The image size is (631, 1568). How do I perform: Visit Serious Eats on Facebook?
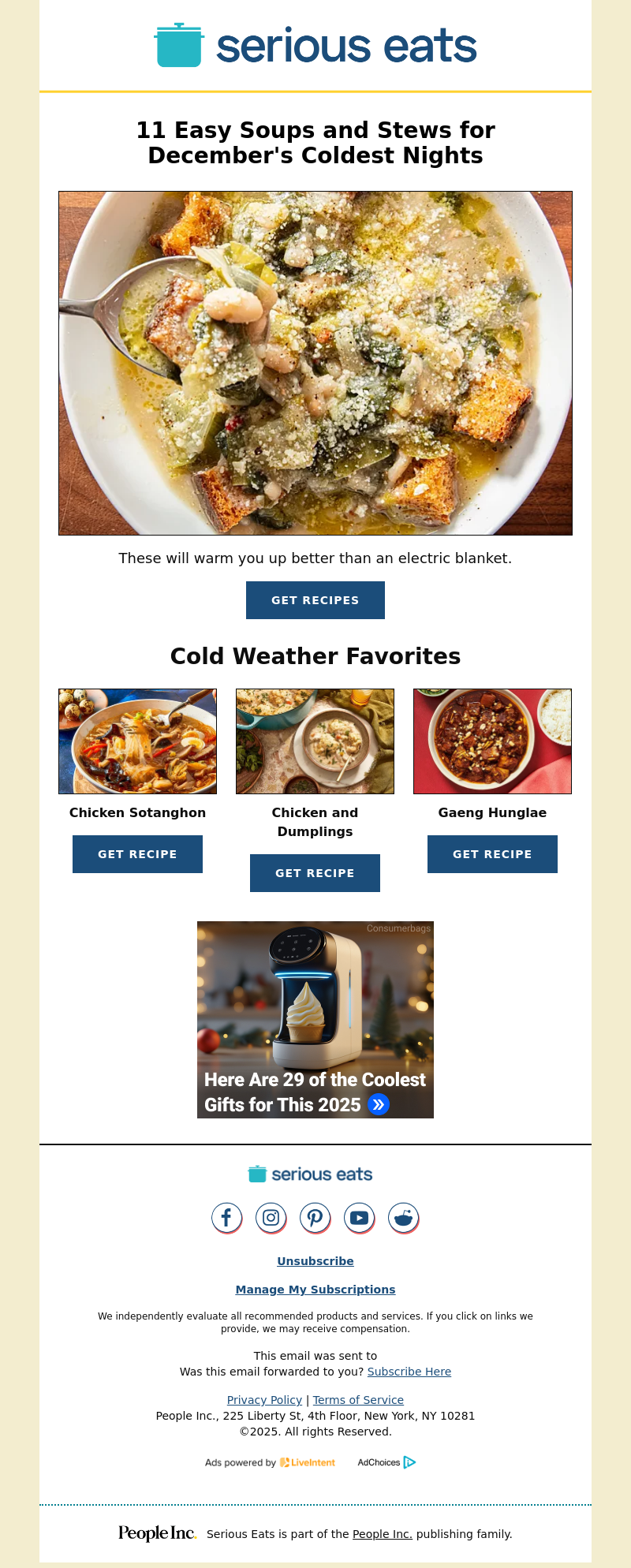(226, 1218)
